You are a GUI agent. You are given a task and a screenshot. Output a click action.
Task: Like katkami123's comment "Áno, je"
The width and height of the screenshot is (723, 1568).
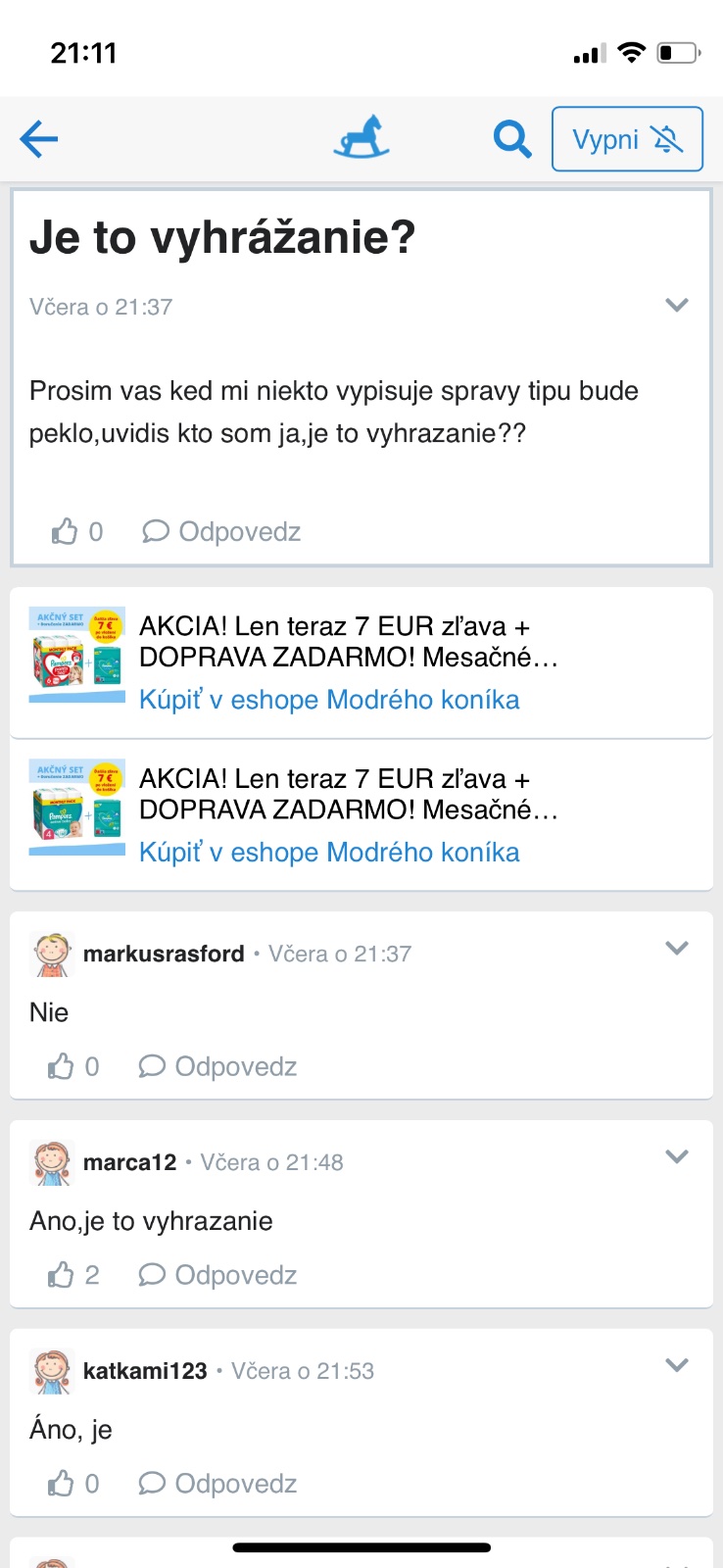pos(62,1484)
